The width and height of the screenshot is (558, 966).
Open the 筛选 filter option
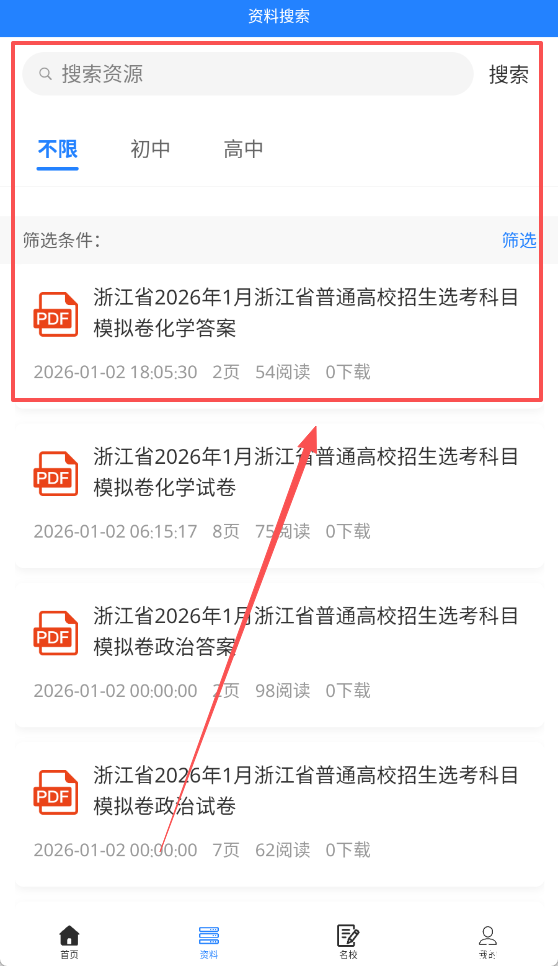coord(519,240)
